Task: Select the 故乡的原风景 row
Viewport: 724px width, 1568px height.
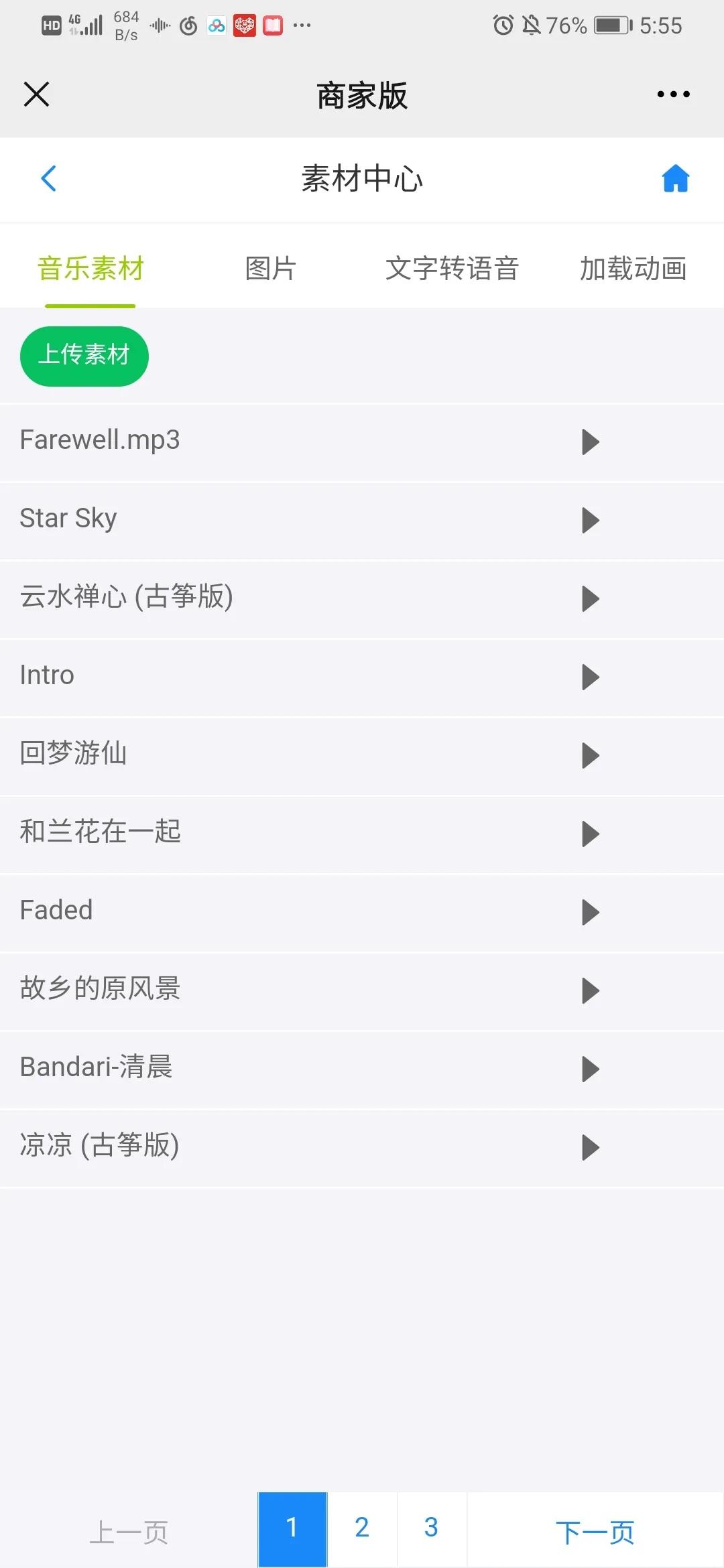Action: click(x=362, y=990)
